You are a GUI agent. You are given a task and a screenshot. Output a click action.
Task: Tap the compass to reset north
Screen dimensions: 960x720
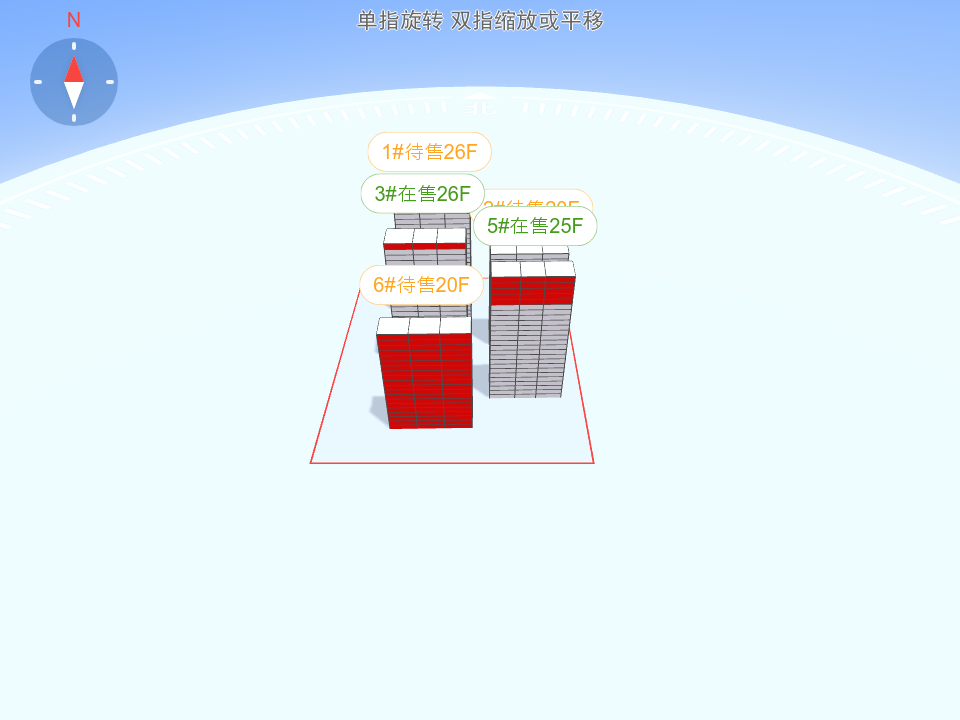74,82
